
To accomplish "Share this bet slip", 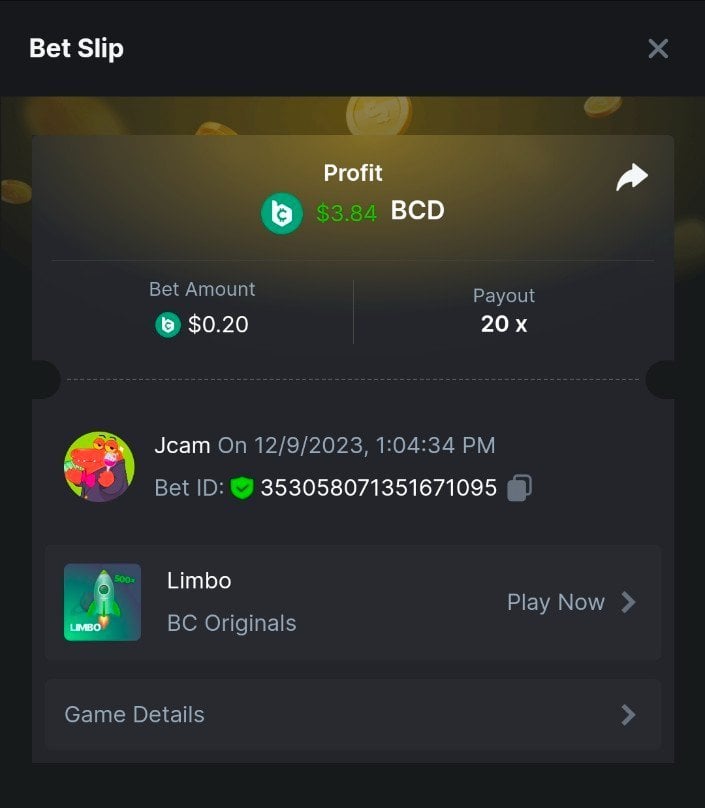I will 632,178.
